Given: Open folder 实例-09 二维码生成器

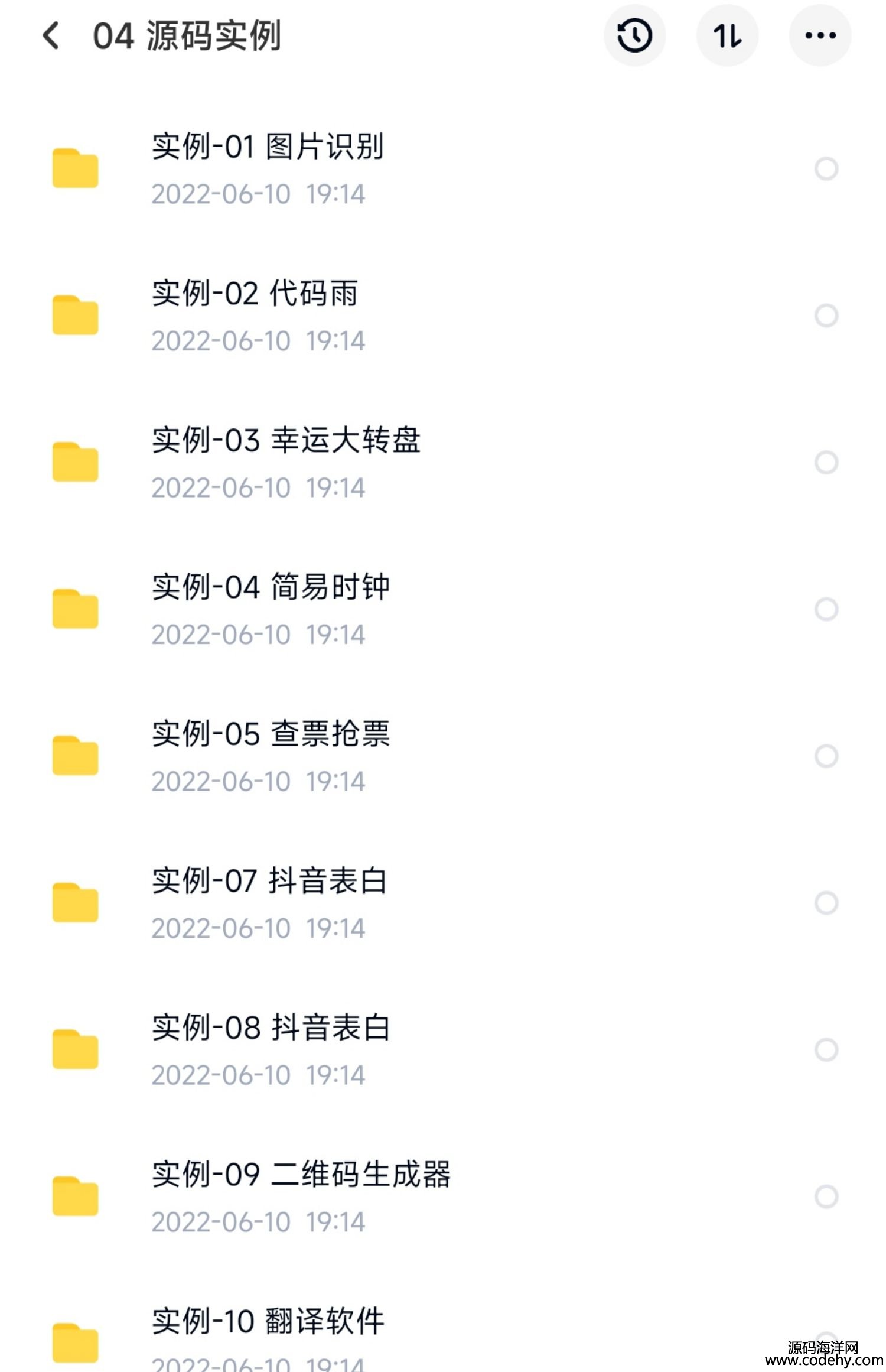Looking at the screenshot, I should (301, 1175).
